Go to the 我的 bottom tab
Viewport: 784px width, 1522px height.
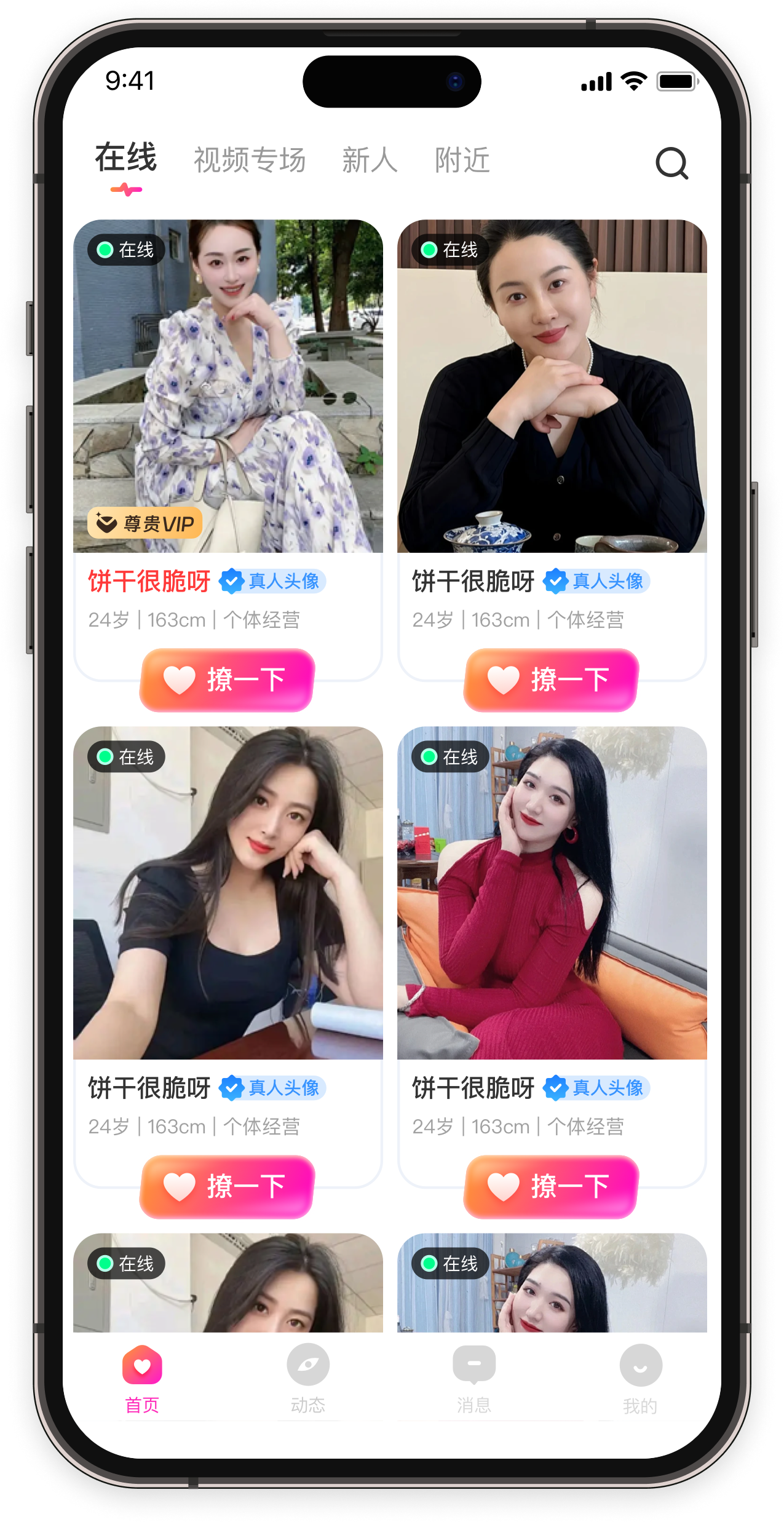[x=640, y=1379]
